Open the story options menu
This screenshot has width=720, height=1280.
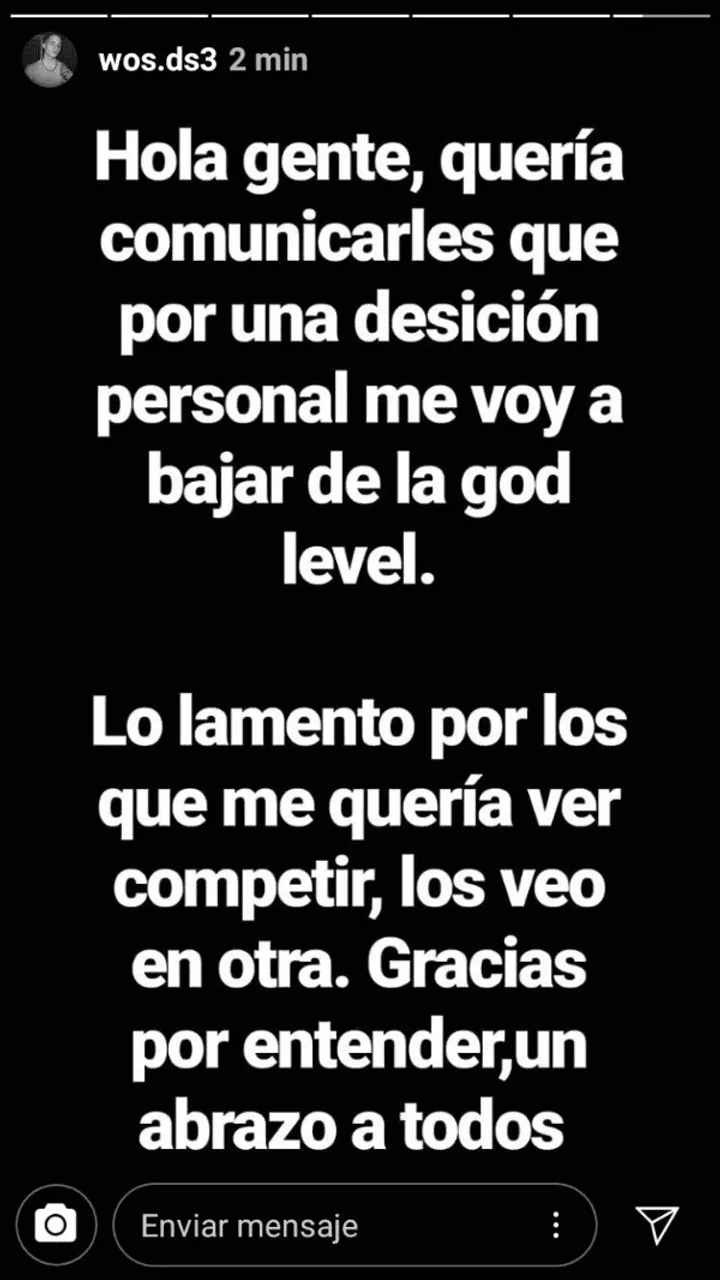click(555, 1225)
